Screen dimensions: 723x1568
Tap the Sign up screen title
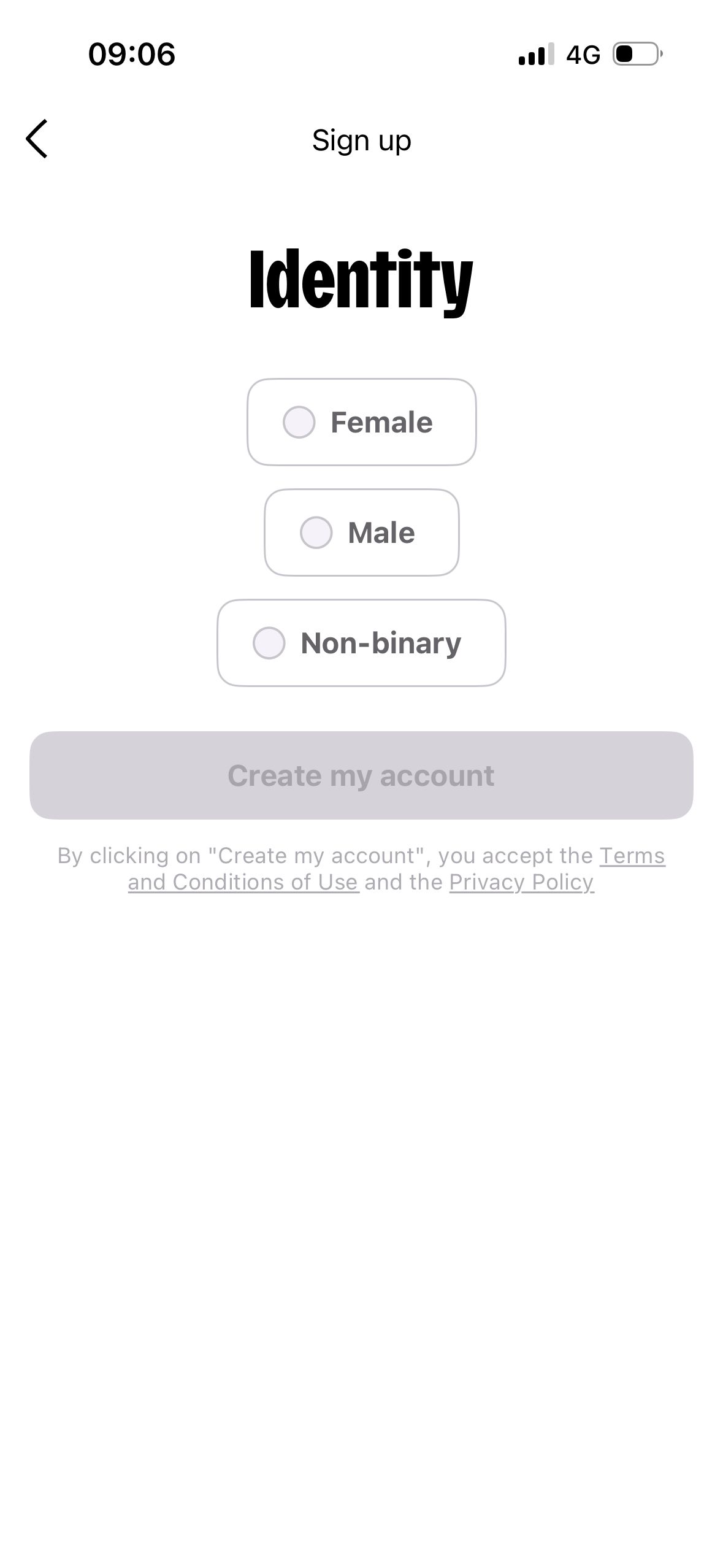[361, 140]
